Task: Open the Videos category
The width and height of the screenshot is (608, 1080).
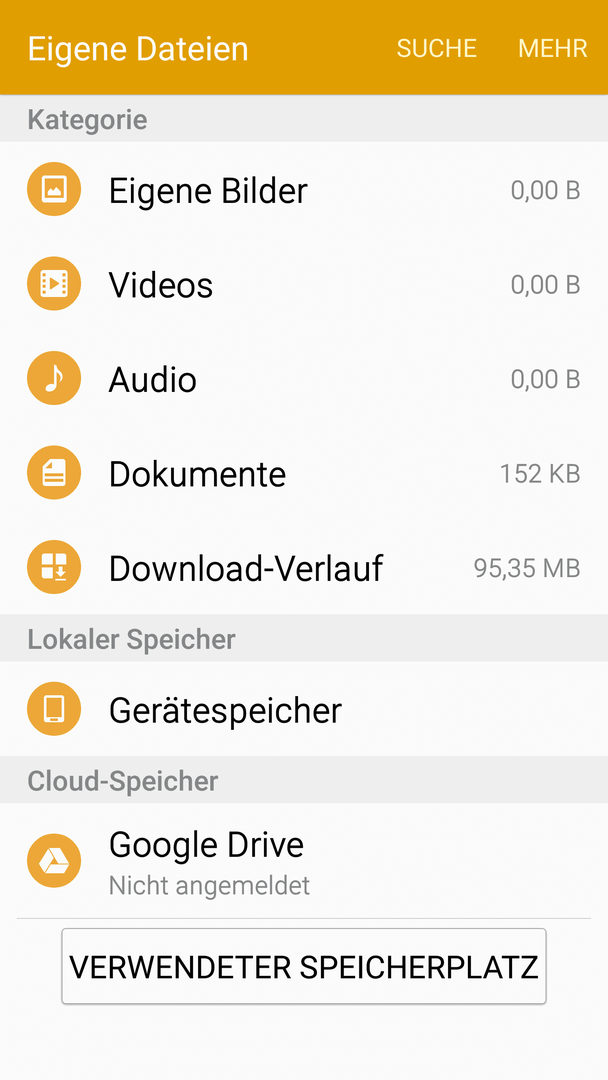Action: [304, 284]
